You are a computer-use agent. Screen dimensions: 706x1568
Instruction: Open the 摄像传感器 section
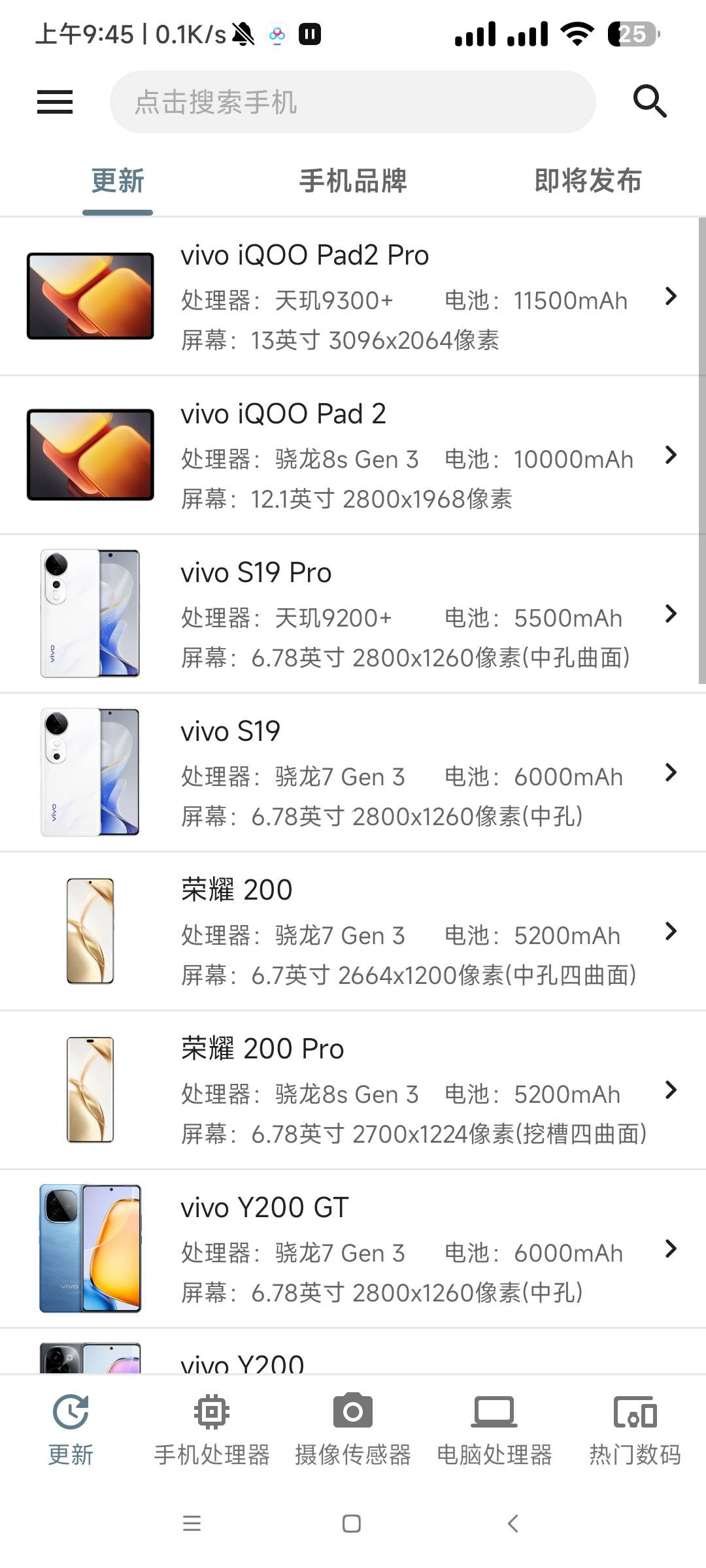click(353, 1429)
